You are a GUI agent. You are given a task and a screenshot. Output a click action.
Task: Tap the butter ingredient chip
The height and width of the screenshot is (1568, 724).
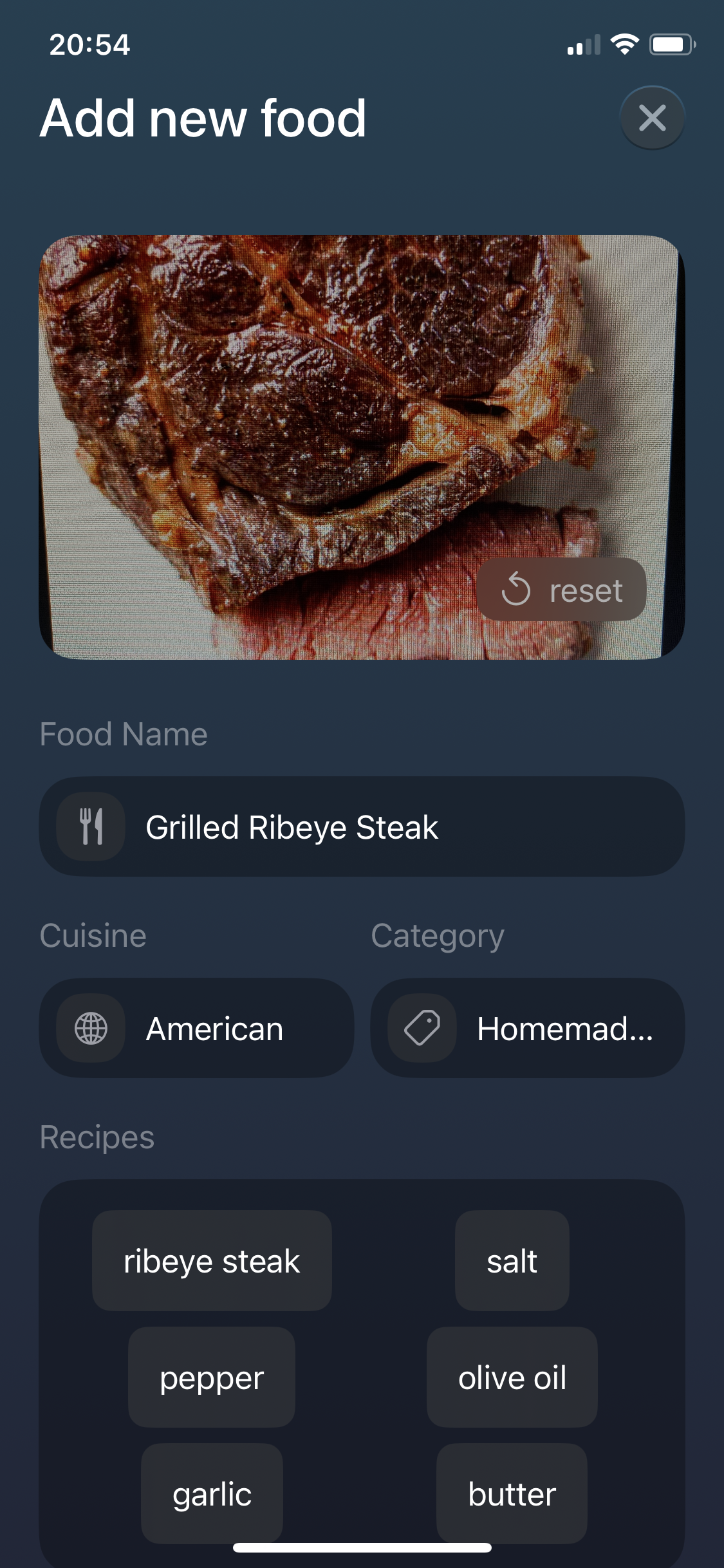coord(512,1493)
